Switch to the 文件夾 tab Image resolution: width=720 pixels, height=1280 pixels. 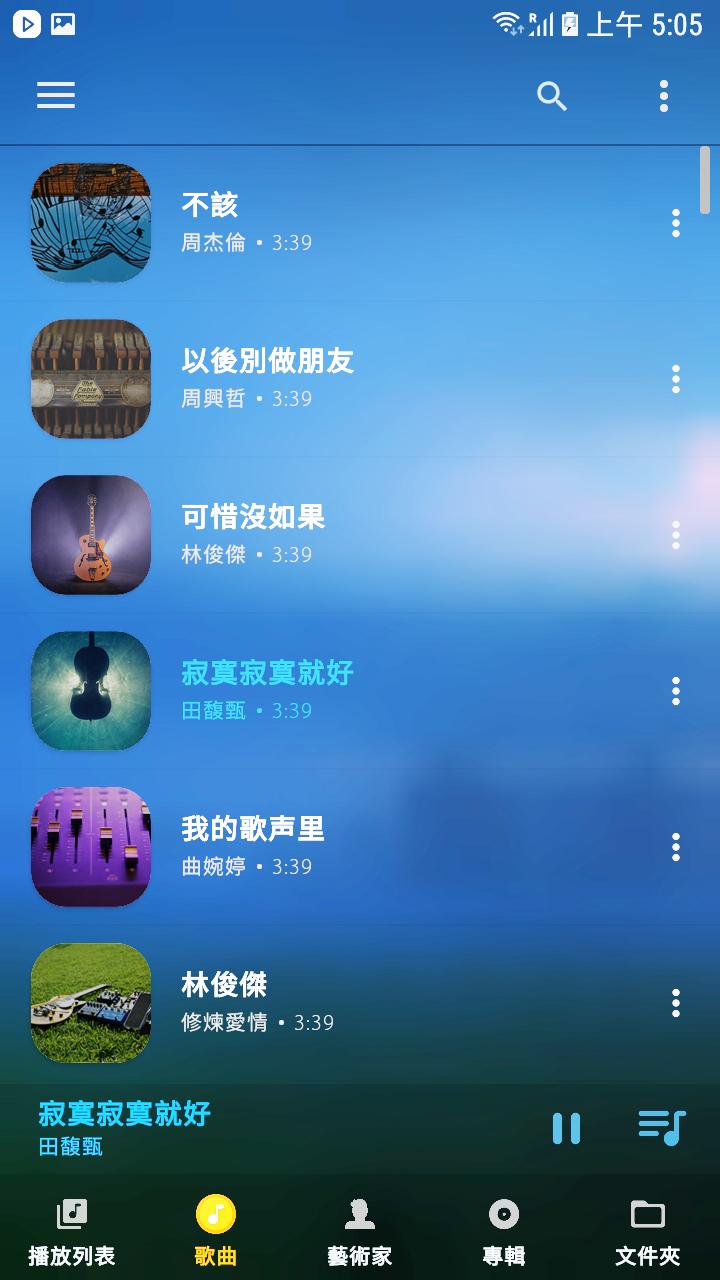[x=648, y=1232]
